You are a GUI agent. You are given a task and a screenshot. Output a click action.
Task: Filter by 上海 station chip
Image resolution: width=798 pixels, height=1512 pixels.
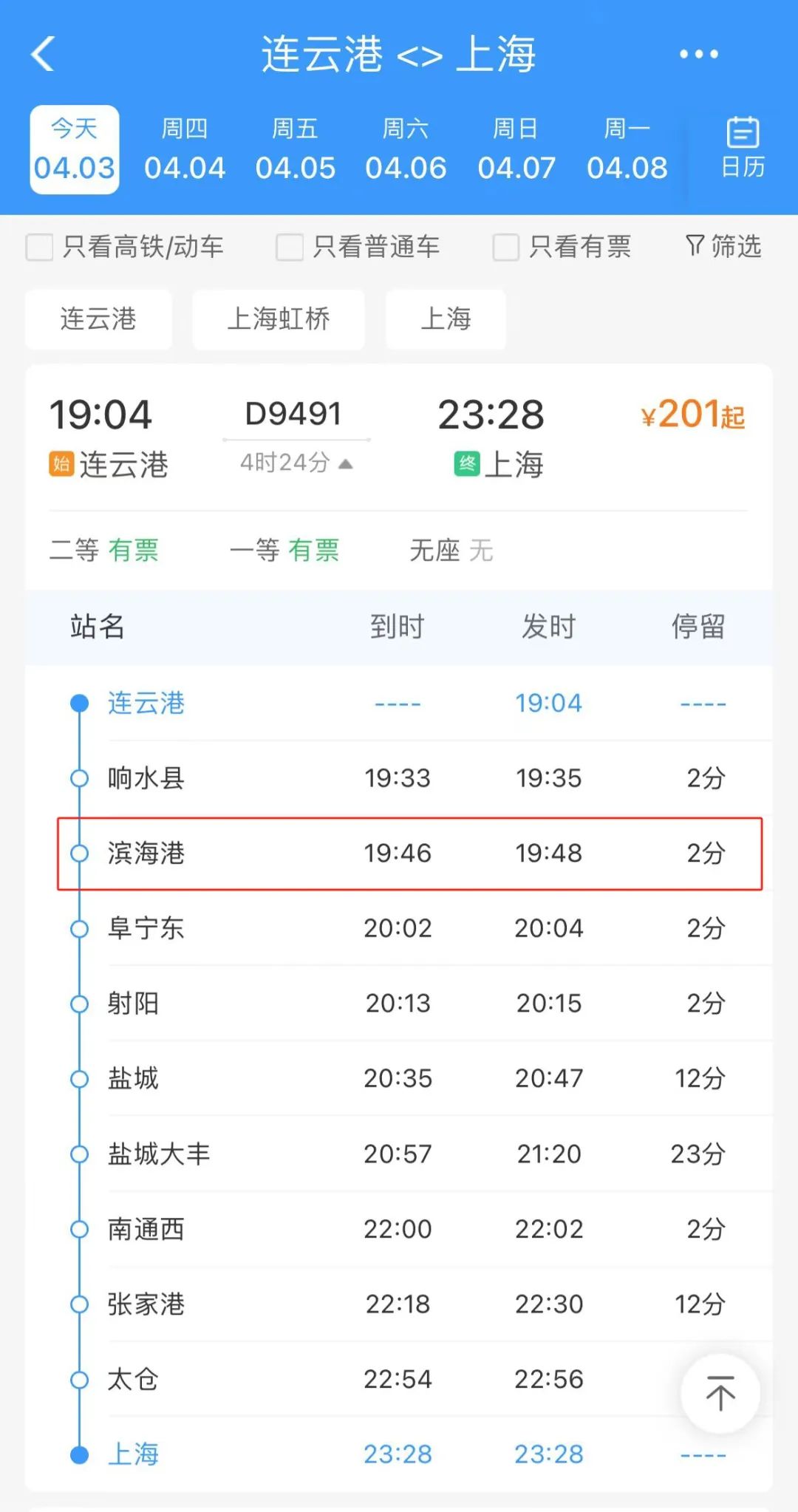tap(446, 319)
